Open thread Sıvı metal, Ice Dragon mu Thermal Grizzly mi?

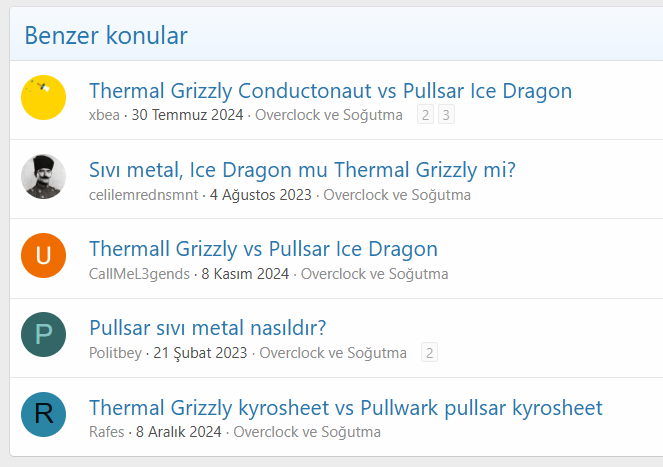[x=302, y=169]
